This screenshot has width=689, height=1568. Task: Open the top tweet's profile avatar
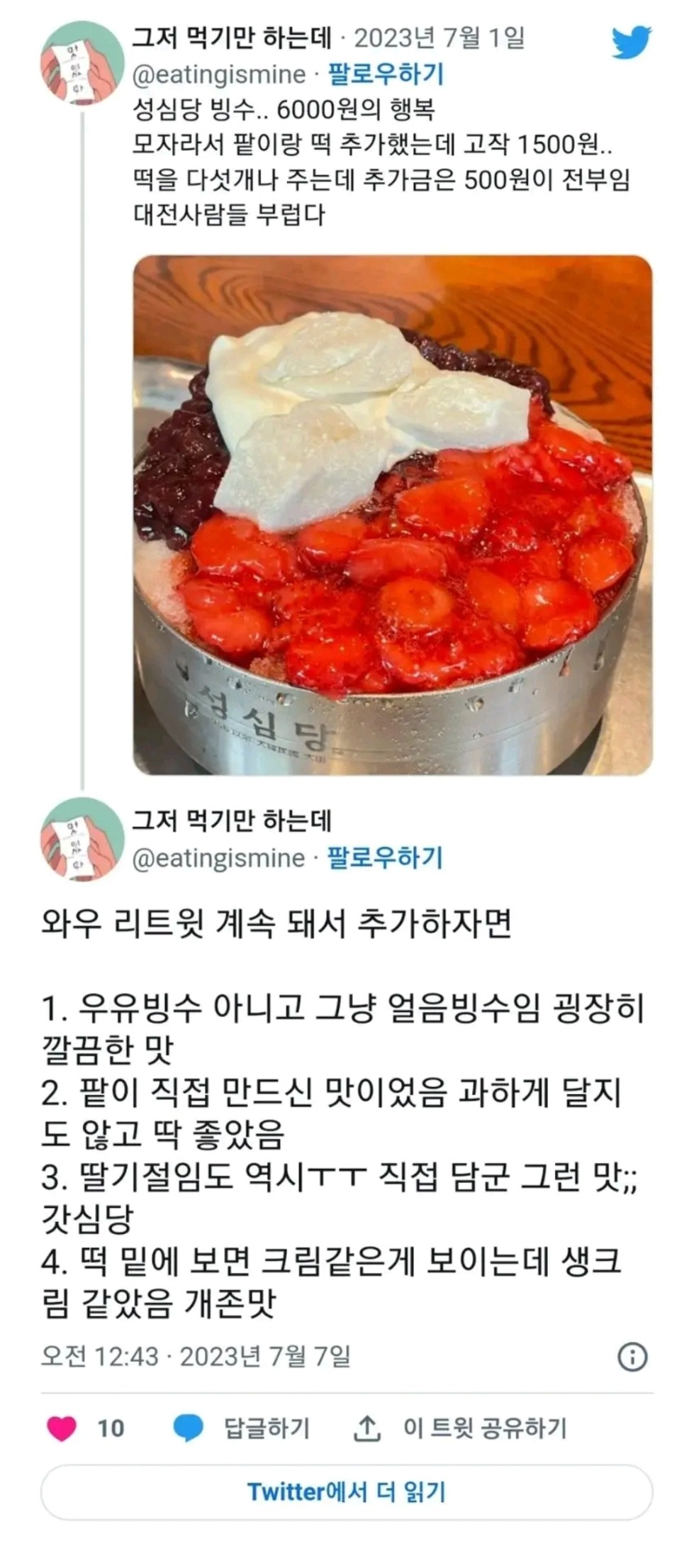click(82, 63)
